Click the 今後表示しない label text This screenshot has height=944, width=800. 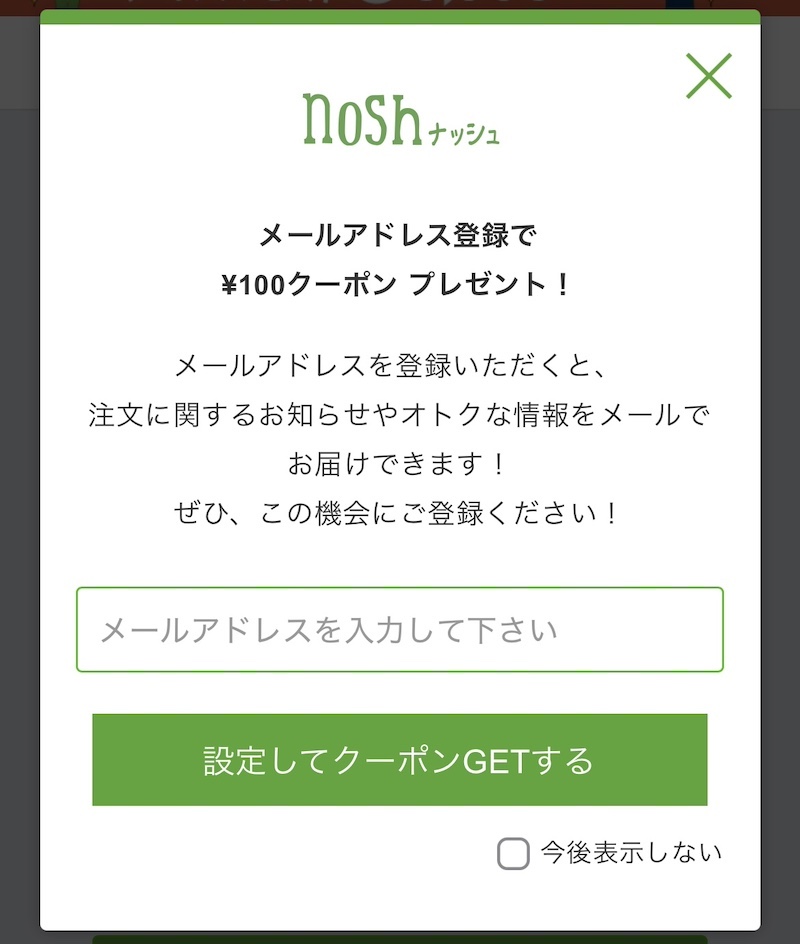(630, 854)
